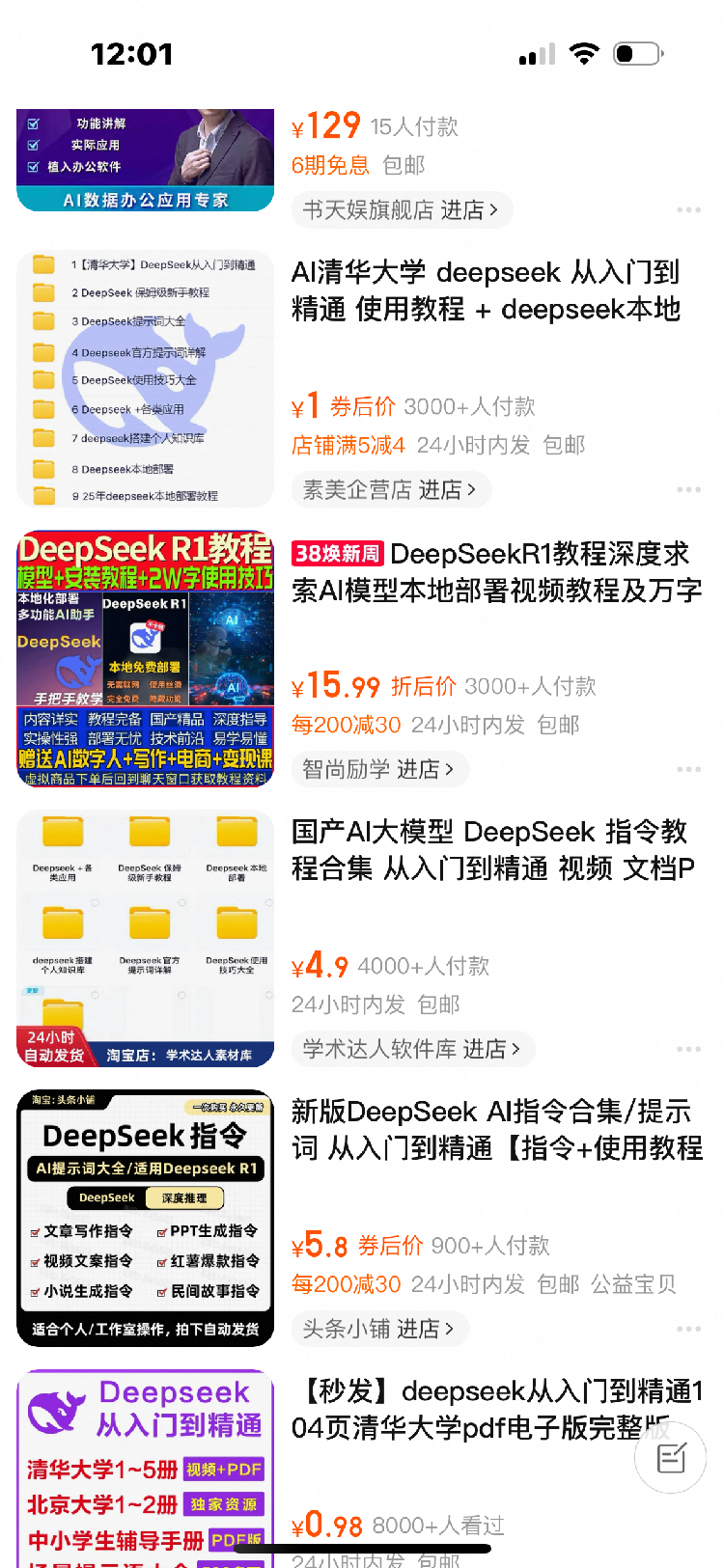
Task: Enter 头条小铺 store
Action: pos(378,1330)
